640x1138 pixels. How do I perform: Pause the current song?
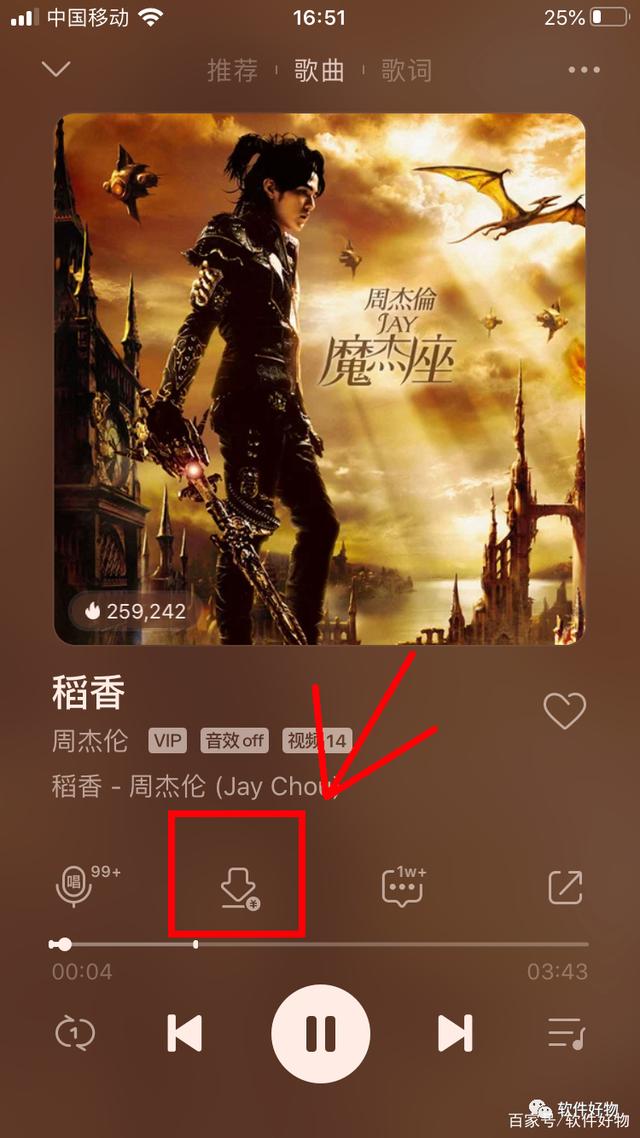(x=320, y=1033)
